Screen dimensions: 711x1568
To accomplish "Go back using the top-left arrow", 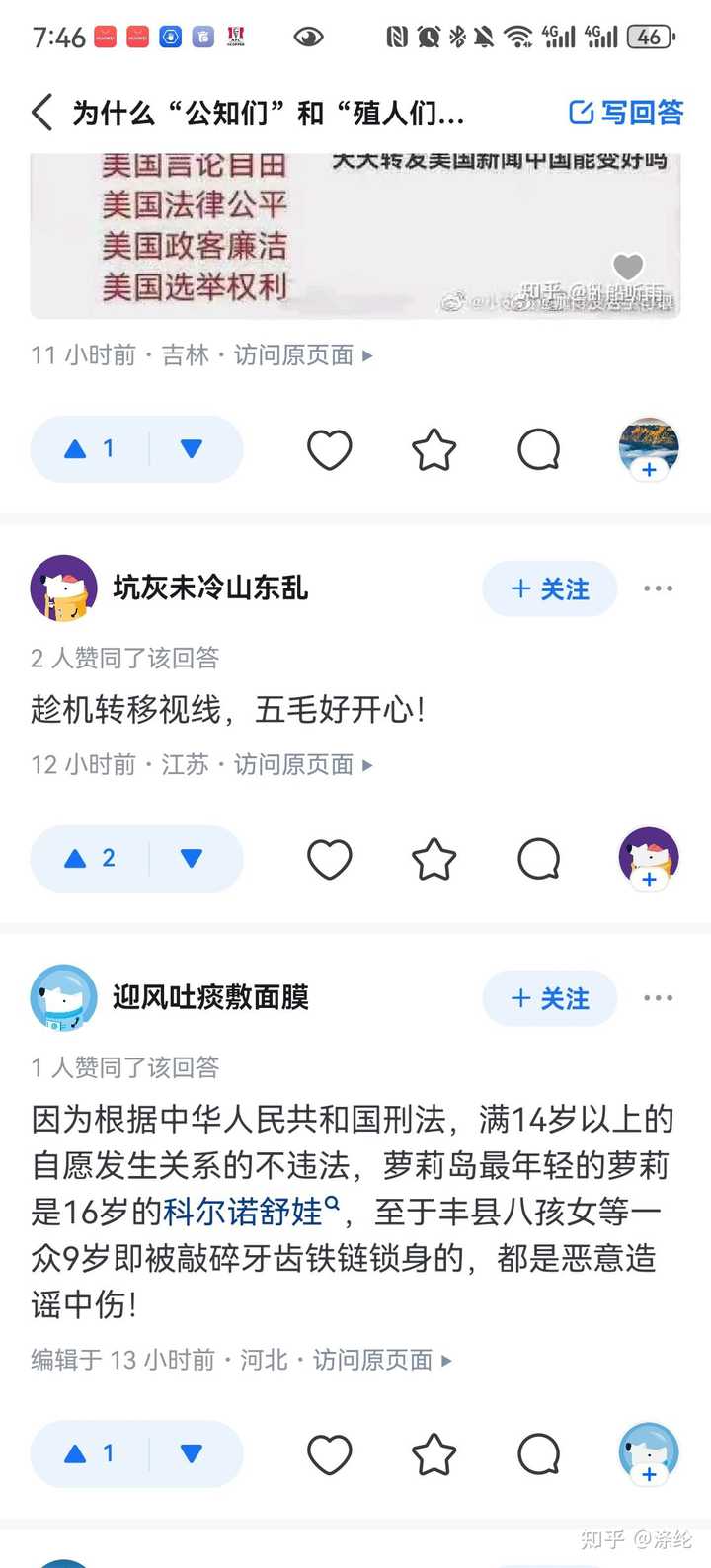I will coord(41,113).
